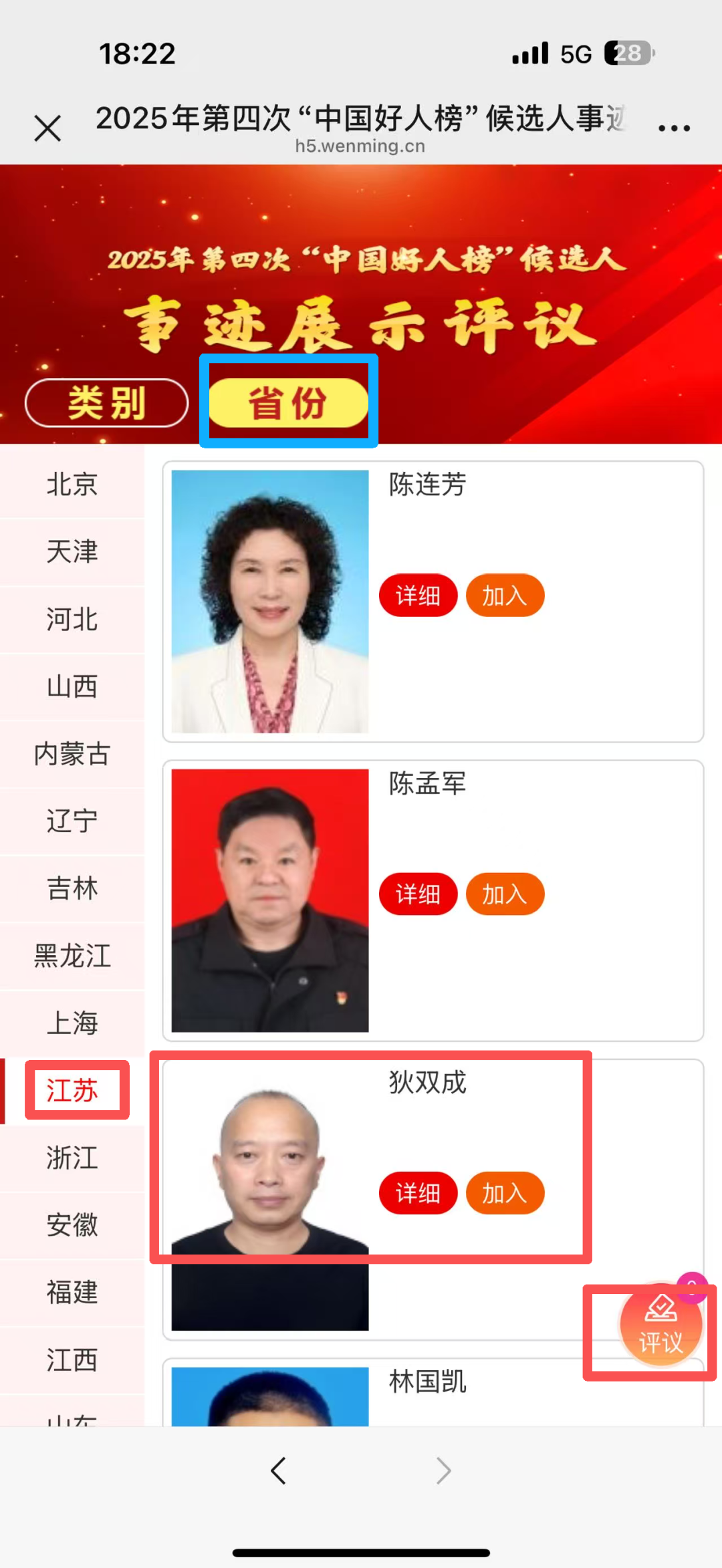View 狄双成's detailed profile
Viewport: 722px width, 1568px height.
[x=418, y=1193]
